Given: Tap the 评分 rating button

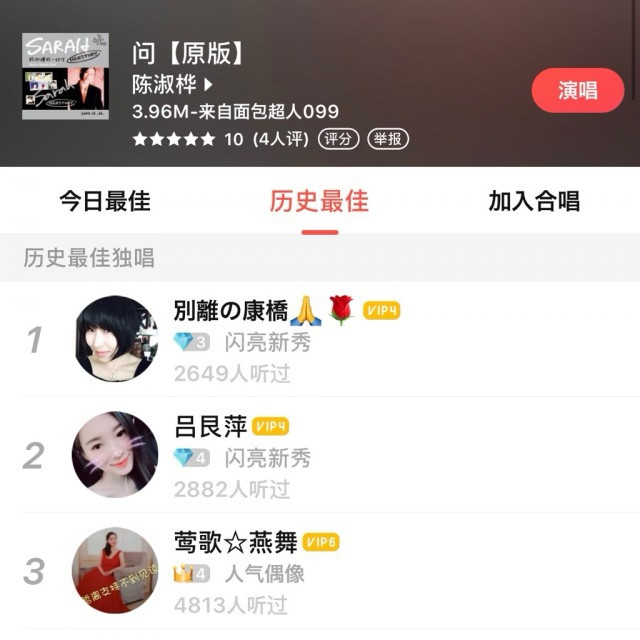Looking at the screenshot, I should 339,139.
